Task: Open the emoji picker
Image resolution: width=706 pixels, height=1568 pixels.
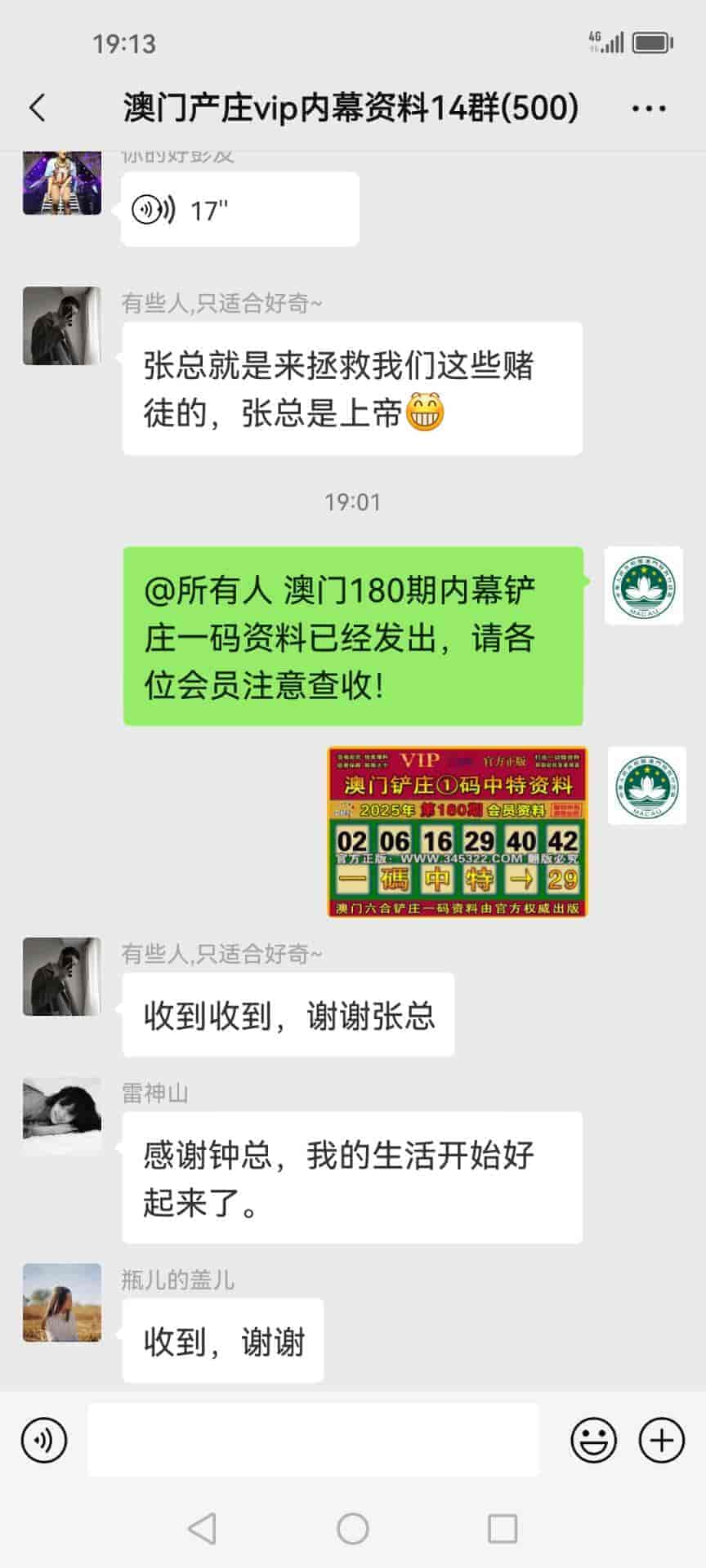Action: (593, 1440)
